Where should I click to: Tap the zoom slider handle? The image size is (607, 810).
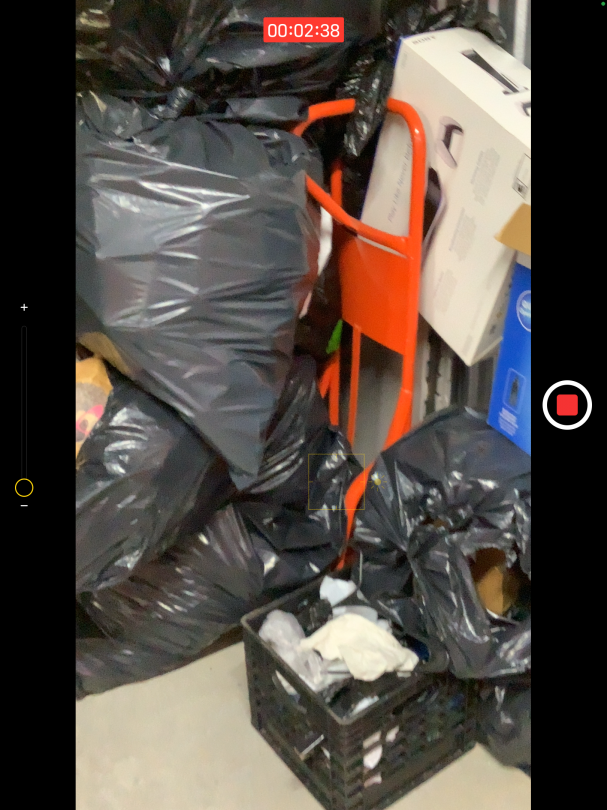point(24,488)
